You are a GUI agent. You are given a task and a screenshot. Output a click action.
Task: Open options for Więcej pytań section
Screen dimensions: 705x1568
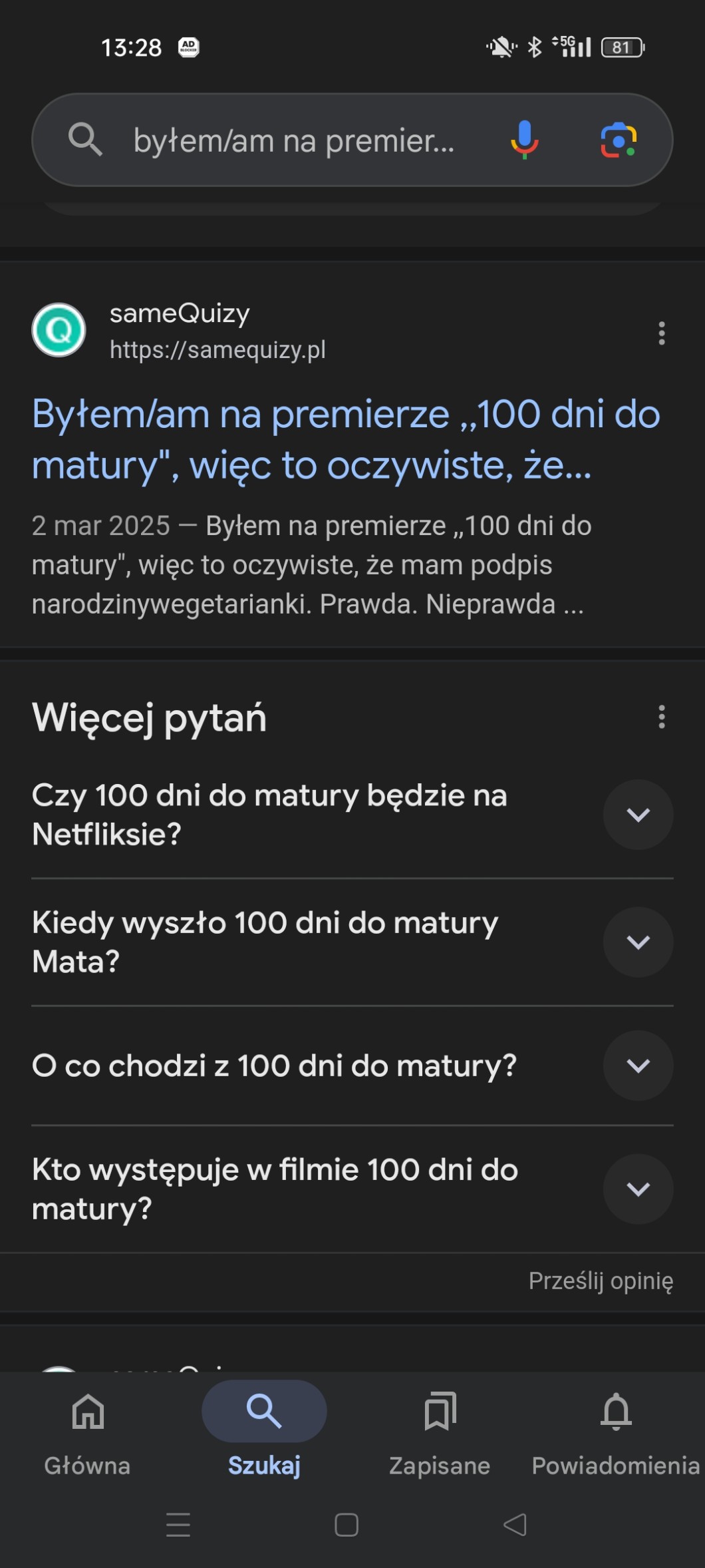[661, 717]
